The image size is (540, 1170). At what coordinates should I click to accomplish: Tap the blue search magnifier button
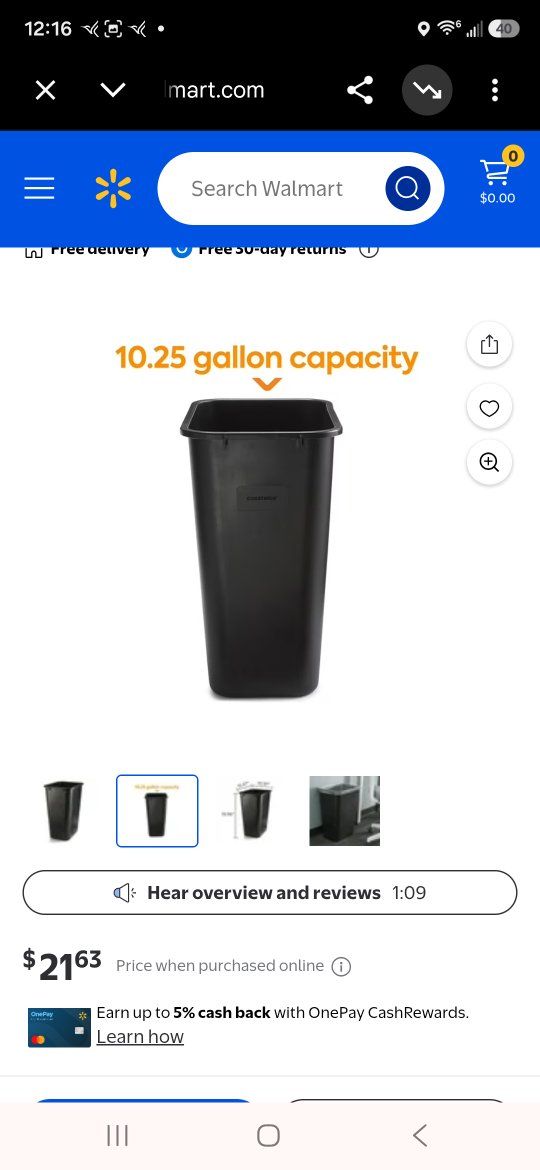point(407,189)
